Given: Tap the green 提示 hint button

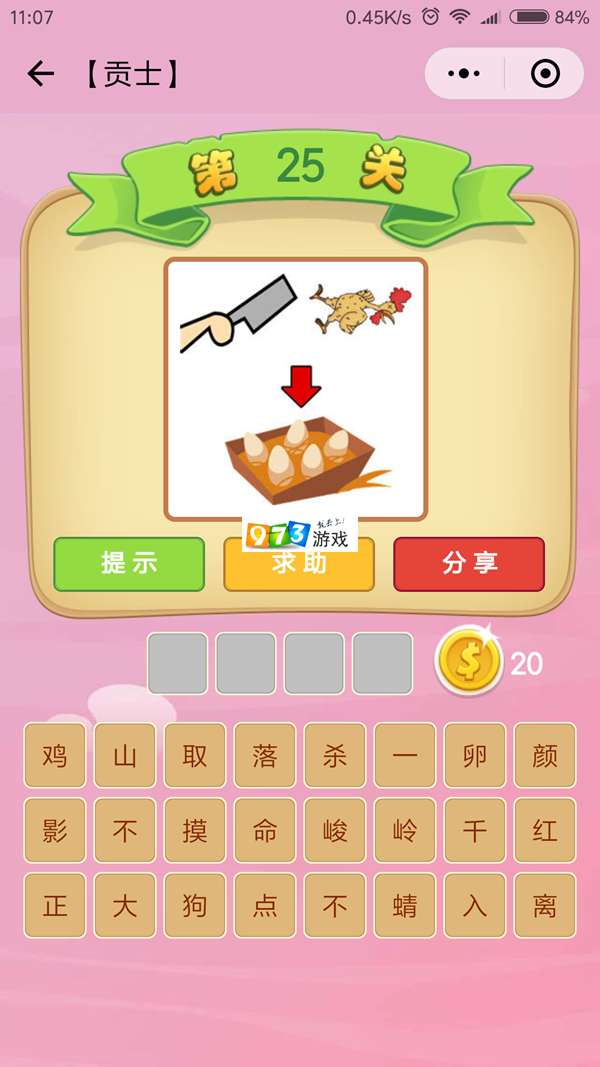Looking at the screenshot, I should coord(129,564).
